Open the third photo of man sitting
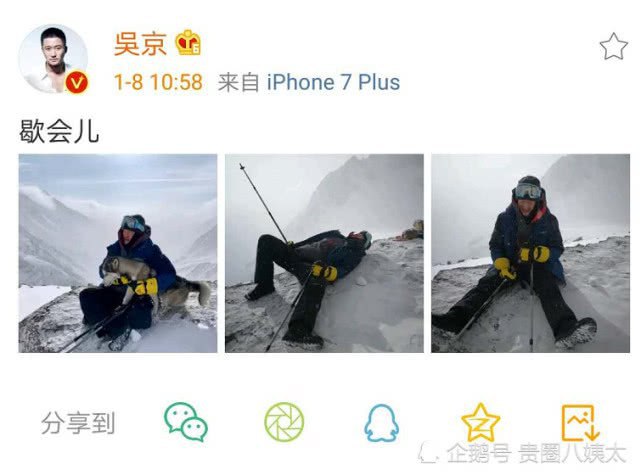The image size is (641, 475). coord(530,253)
